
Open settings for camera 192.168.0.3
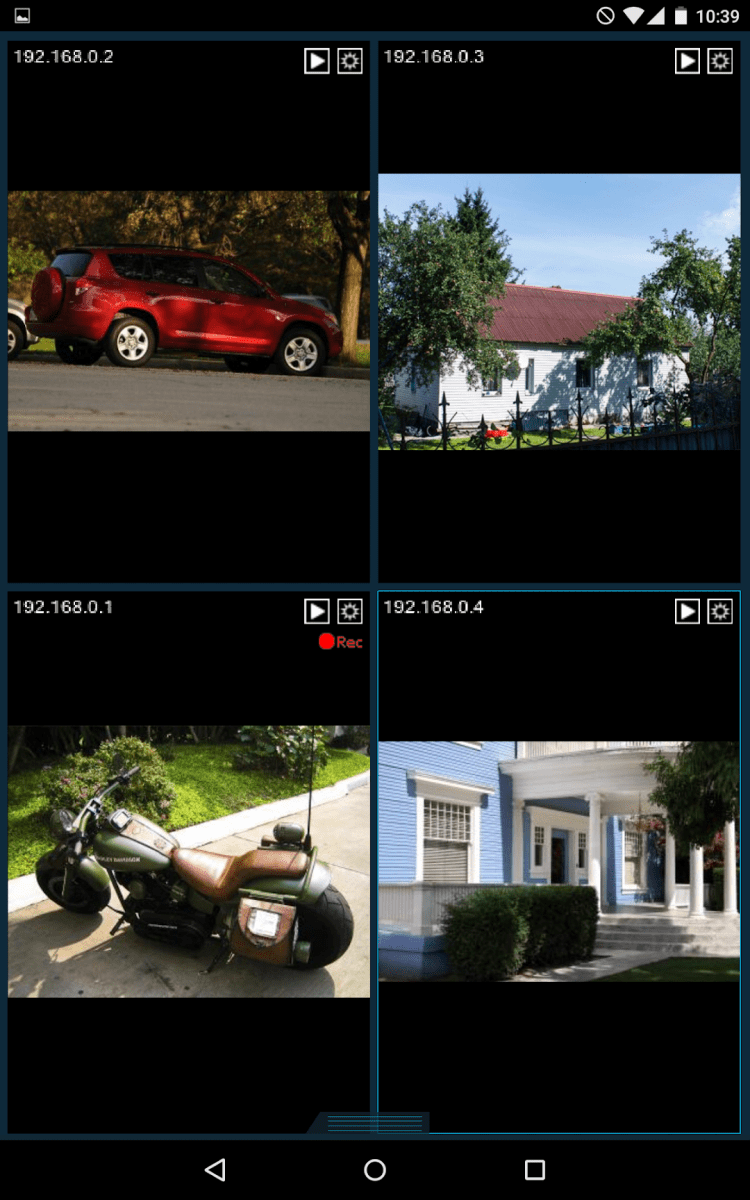click(720, 61)
